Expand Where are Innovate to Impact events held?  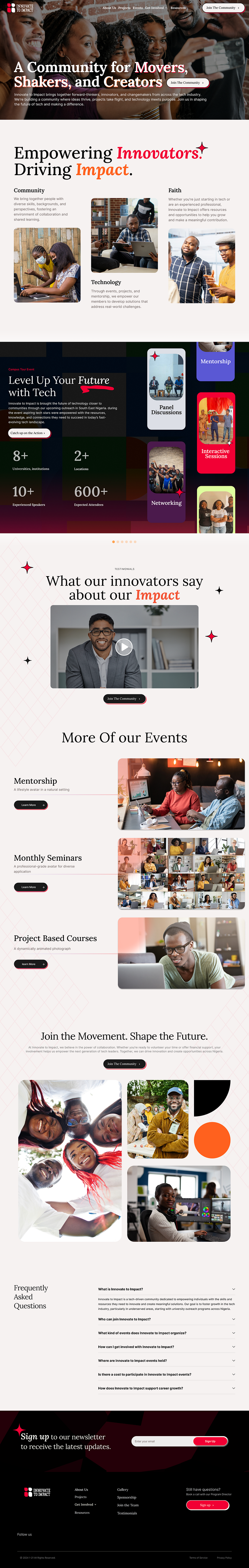coord(166,1360)
